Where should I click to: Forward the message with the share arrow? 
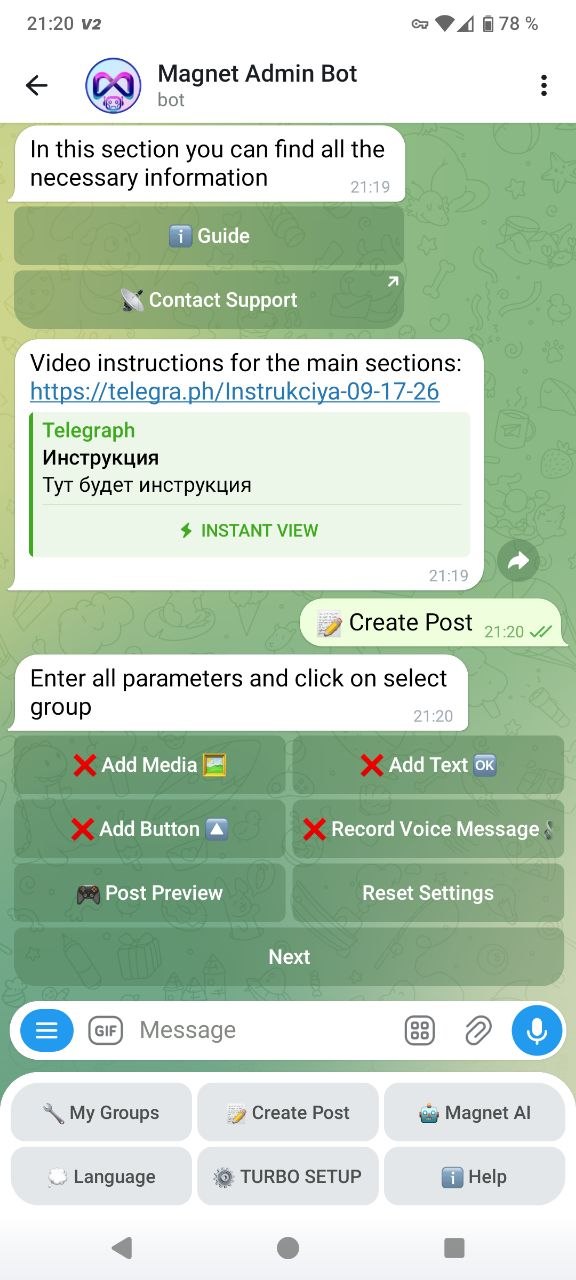click(518, 563)
